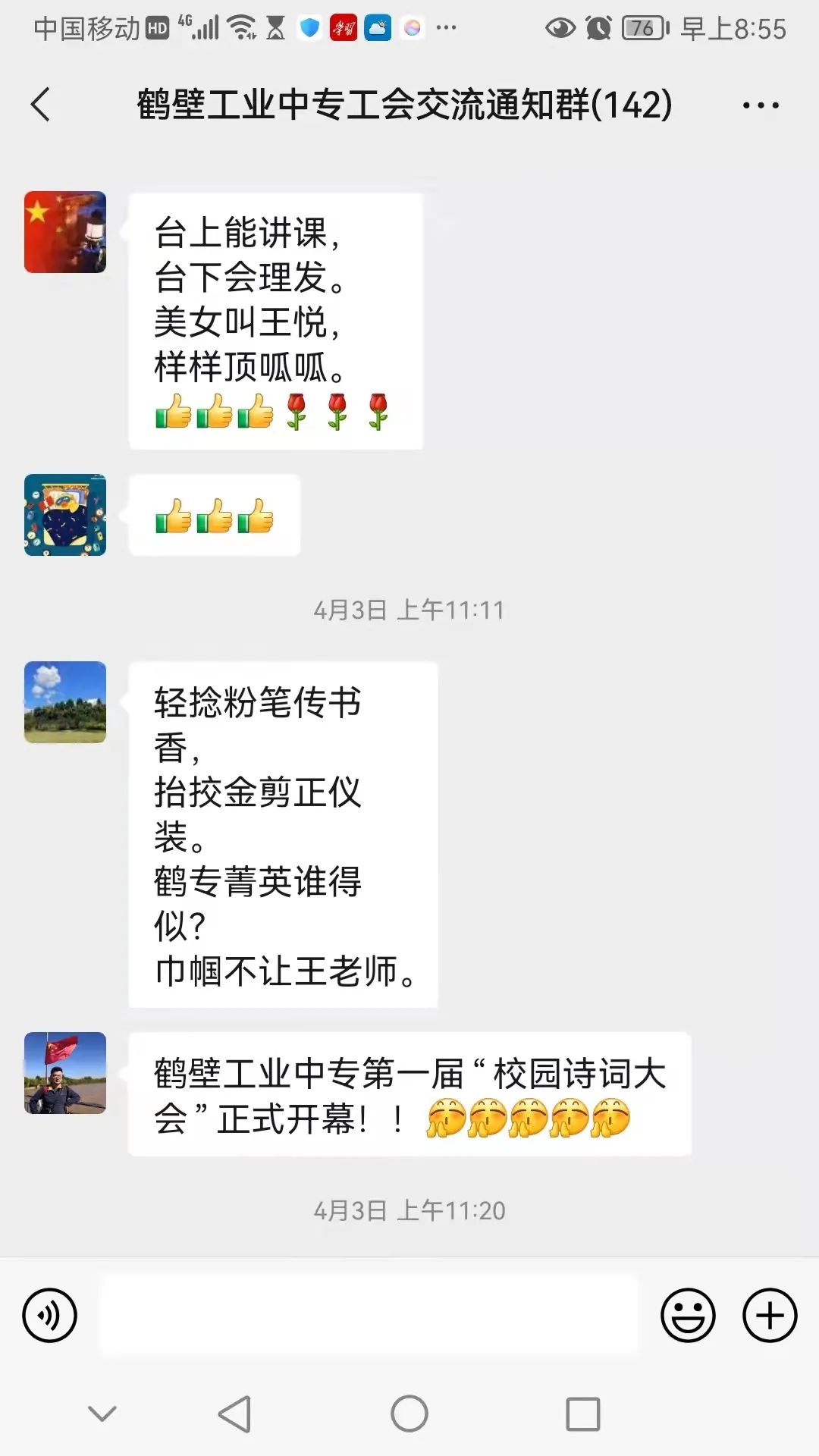Open the plus attachments menu
This screenshot has width=819, height=1456.
(x=769, y=1315)
